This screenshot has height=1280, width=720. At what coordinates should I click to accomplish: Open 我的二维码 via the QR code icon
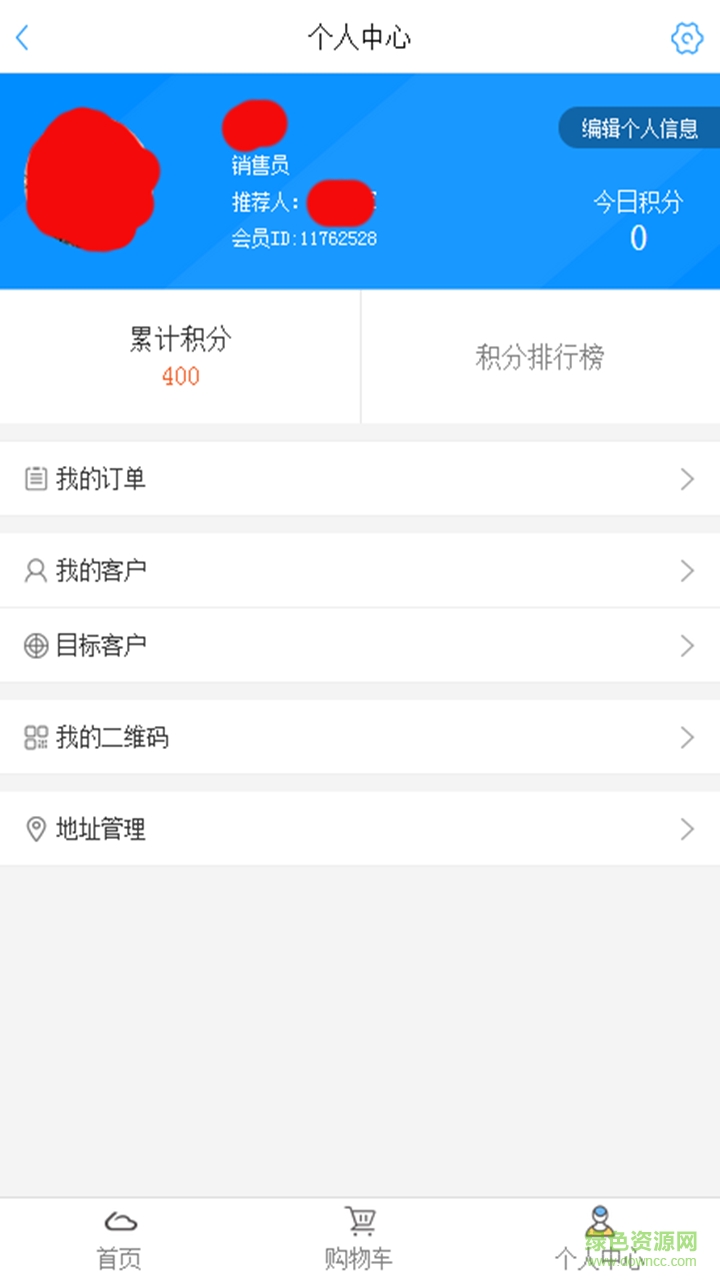(37, 737)
